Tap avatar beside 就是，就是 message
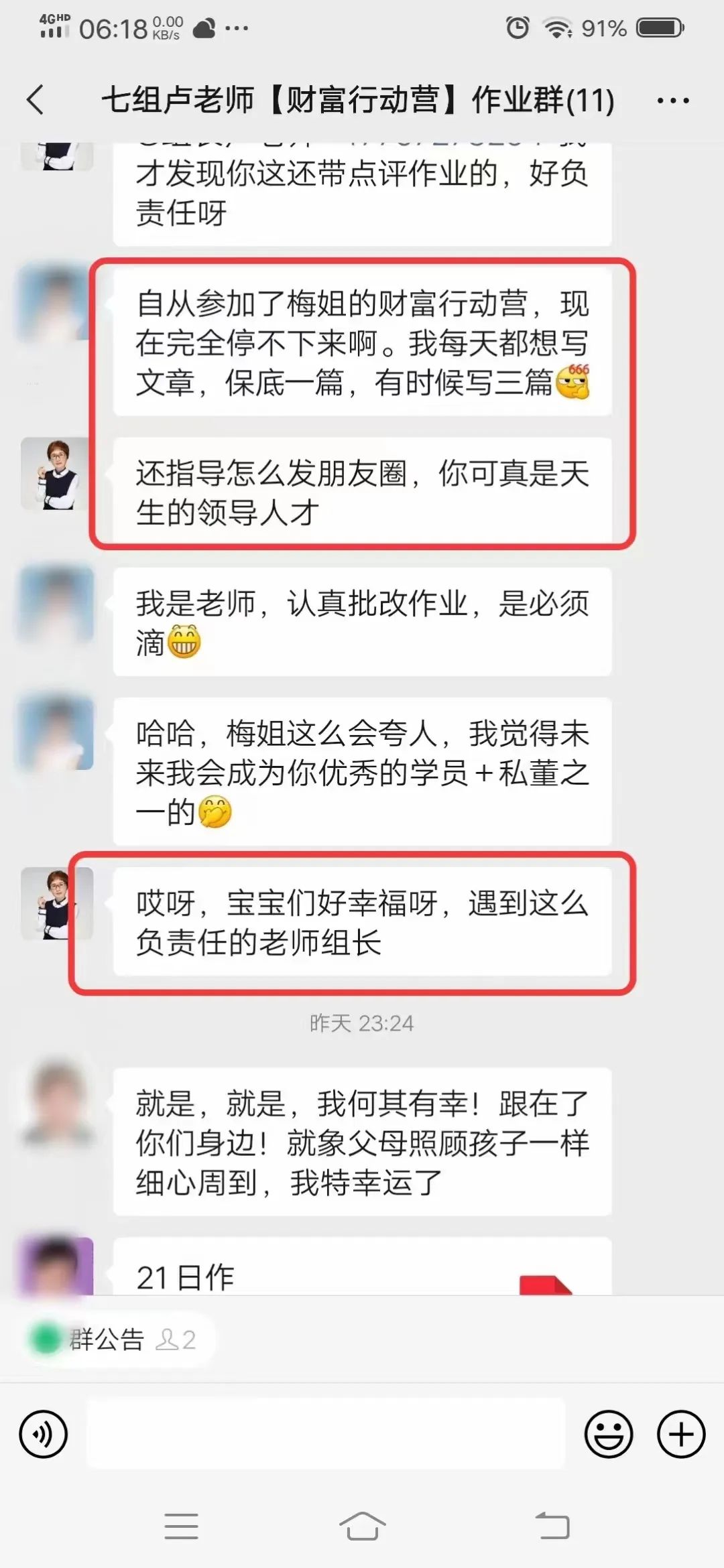 point(57,1102)
